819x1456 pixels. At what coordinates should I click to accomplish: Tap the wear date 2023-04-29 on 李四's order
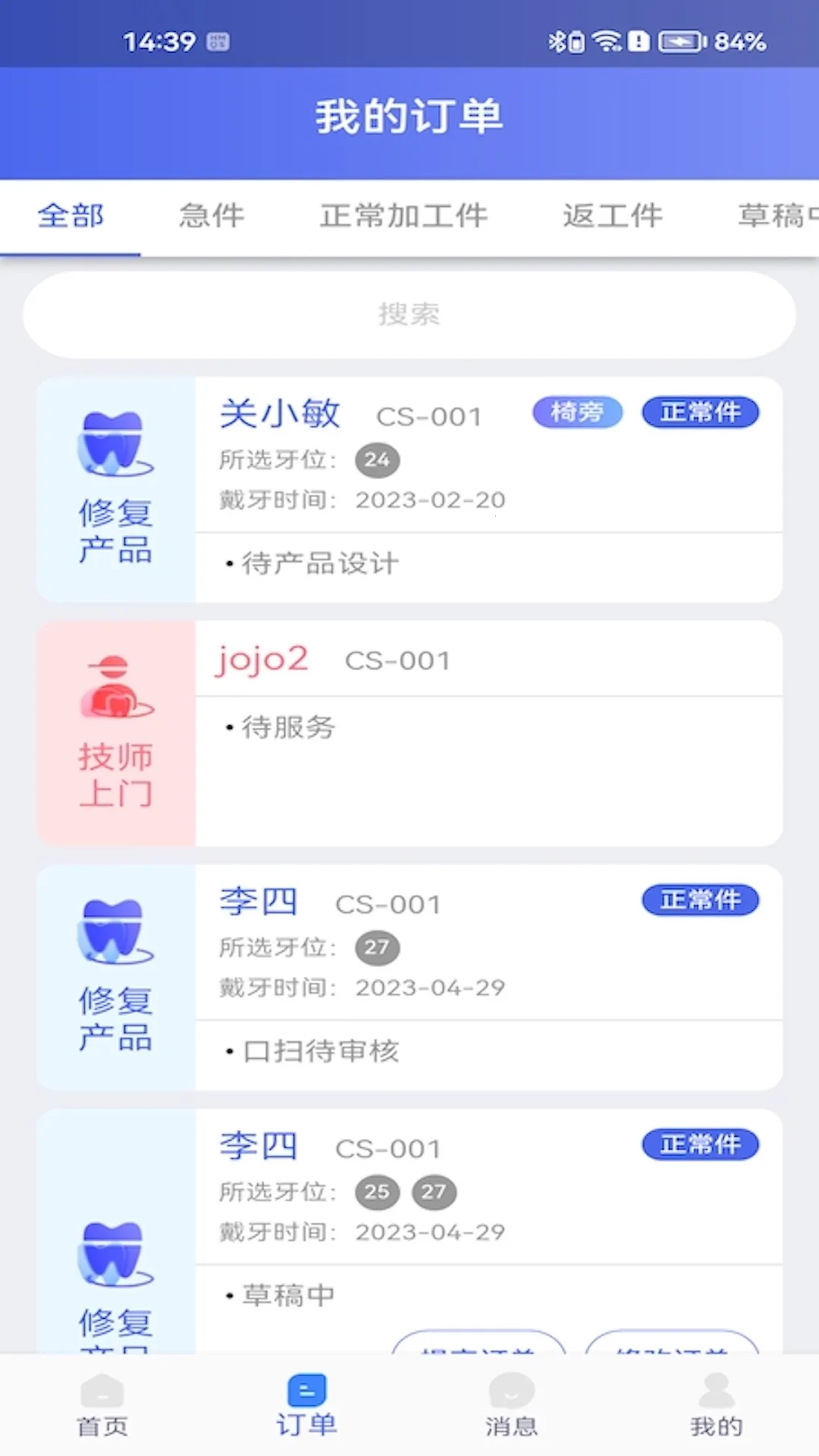click(x=430, y=987)
